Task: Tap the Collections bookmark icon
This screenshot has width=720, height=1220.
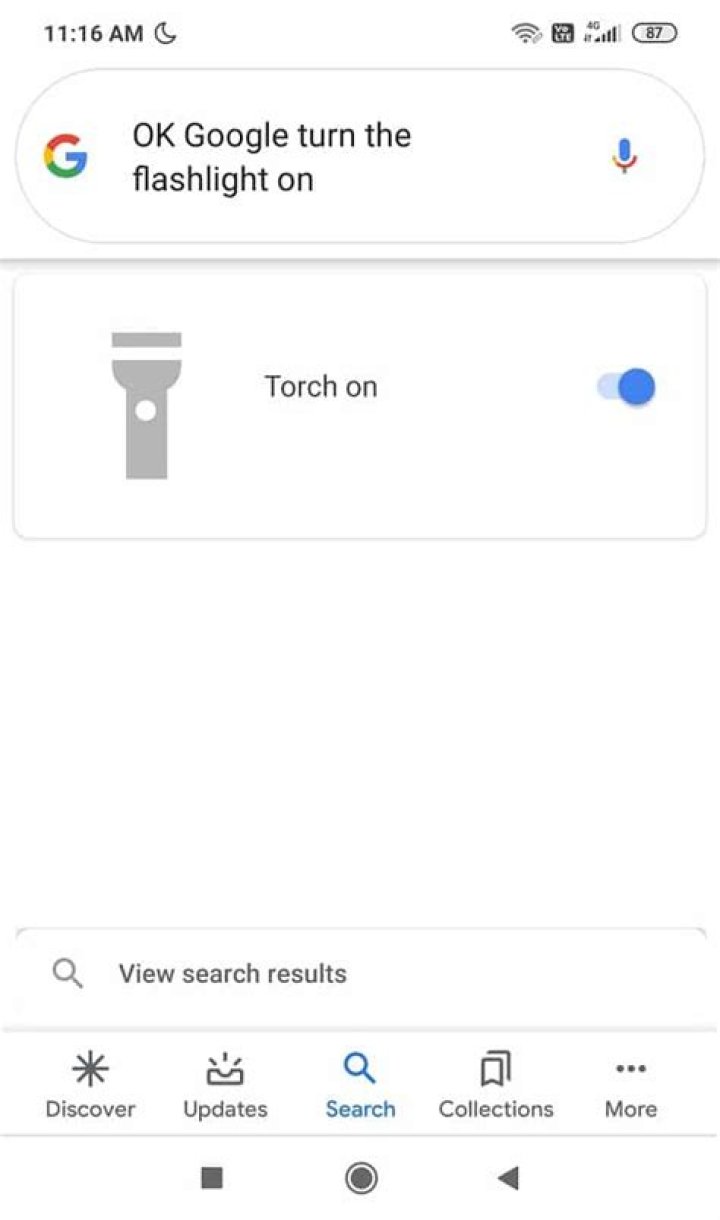Action: tap(496, 1068)
